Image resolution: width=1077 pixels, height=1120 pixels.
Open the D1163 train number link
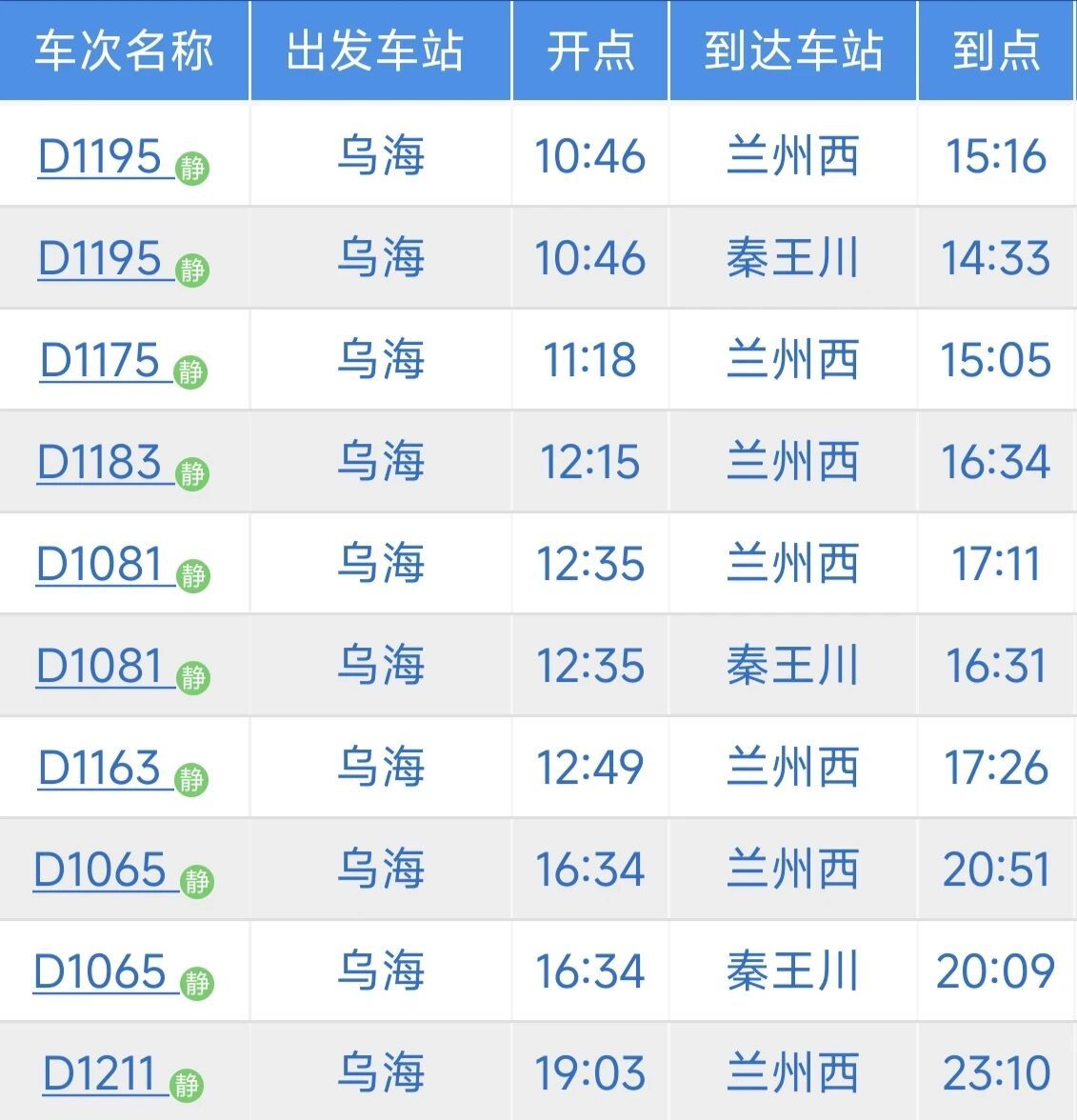(x=100, y=768)
